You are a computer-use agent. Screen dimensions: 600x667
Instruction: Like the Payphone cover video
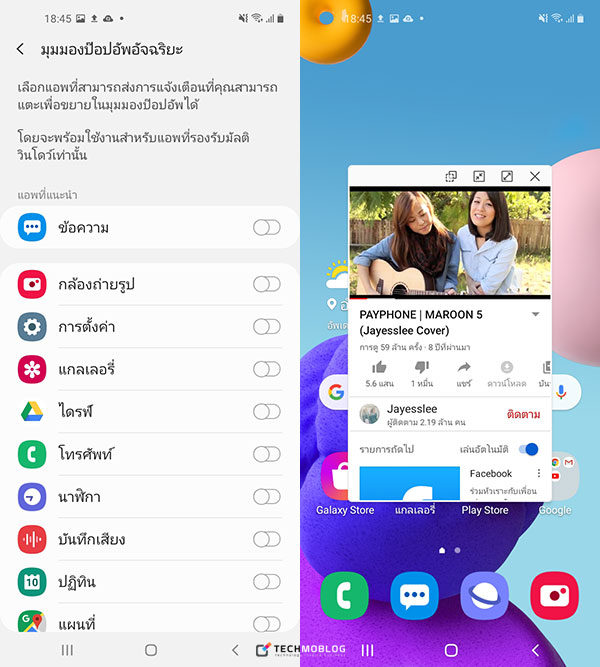379,373
